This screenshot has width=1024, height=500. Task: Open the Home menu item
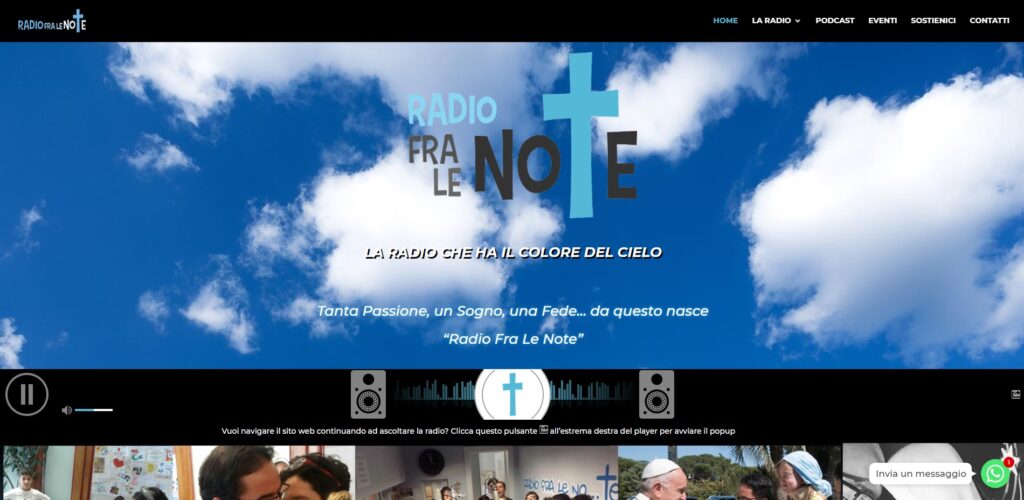[x=725, y=21]
